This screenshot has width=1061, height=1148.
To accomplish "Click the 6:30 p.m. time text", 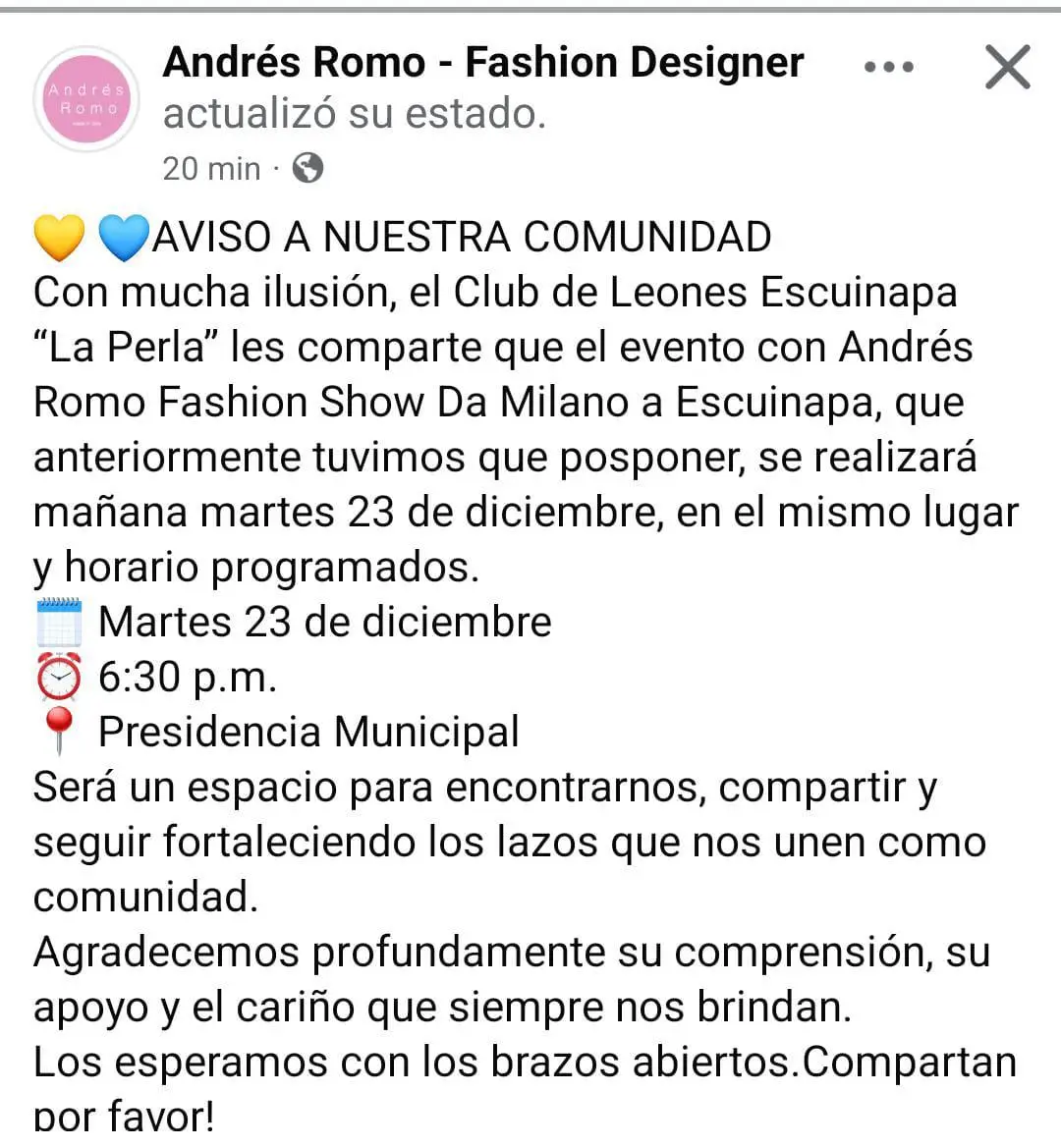I will [189, 676].
